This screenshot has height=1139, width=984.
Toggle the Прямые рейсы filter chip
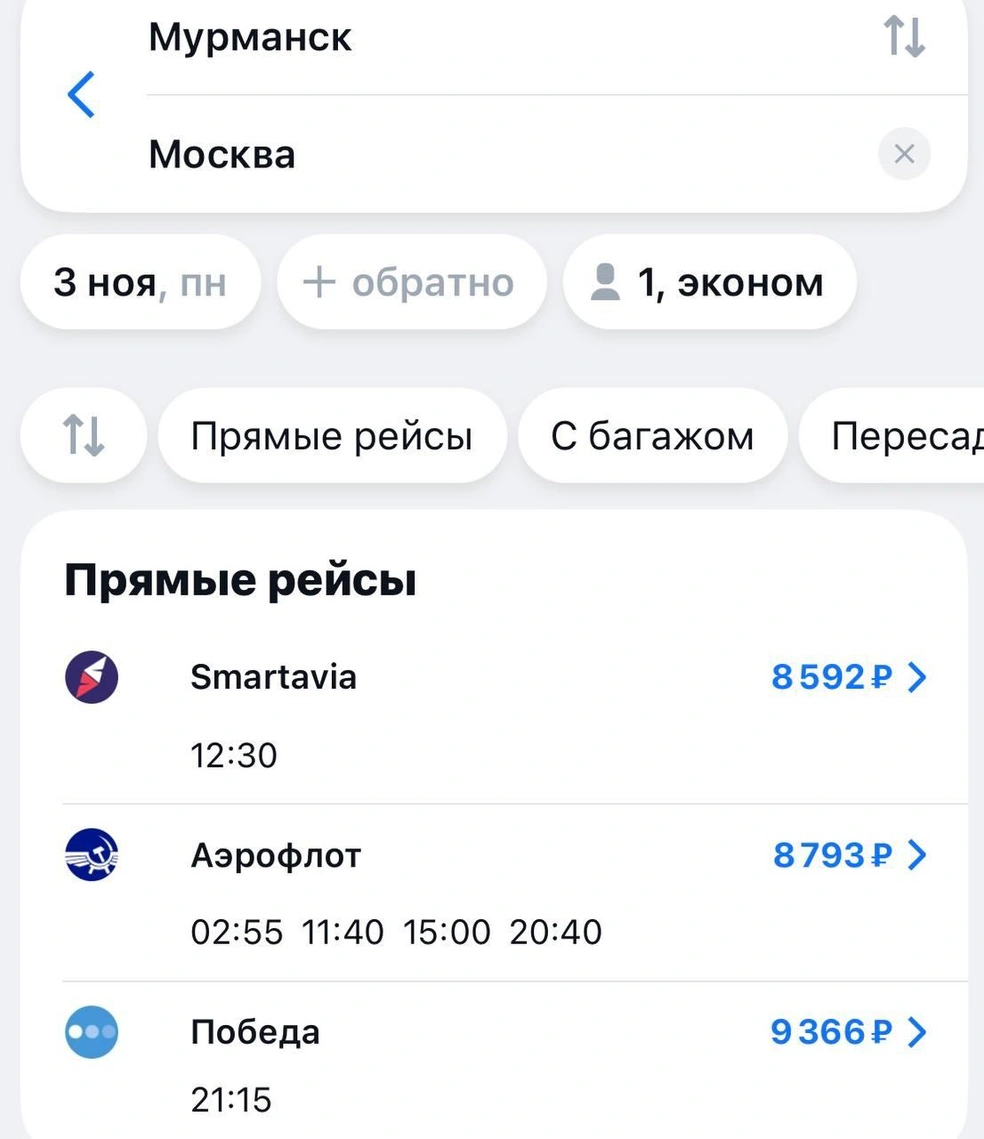click(332, 435)
